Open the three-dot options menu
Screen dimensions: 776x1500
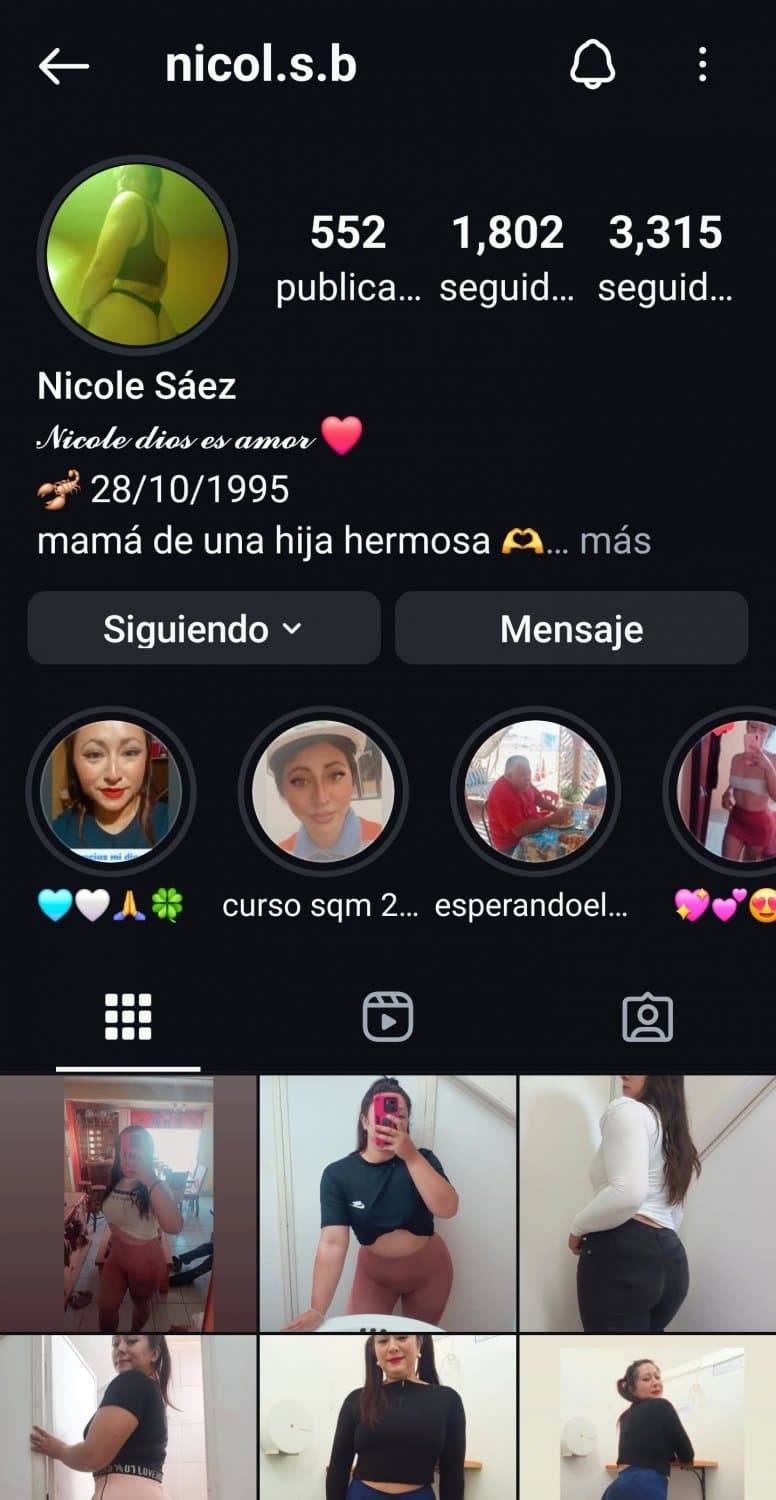click(x=703, y=64)
